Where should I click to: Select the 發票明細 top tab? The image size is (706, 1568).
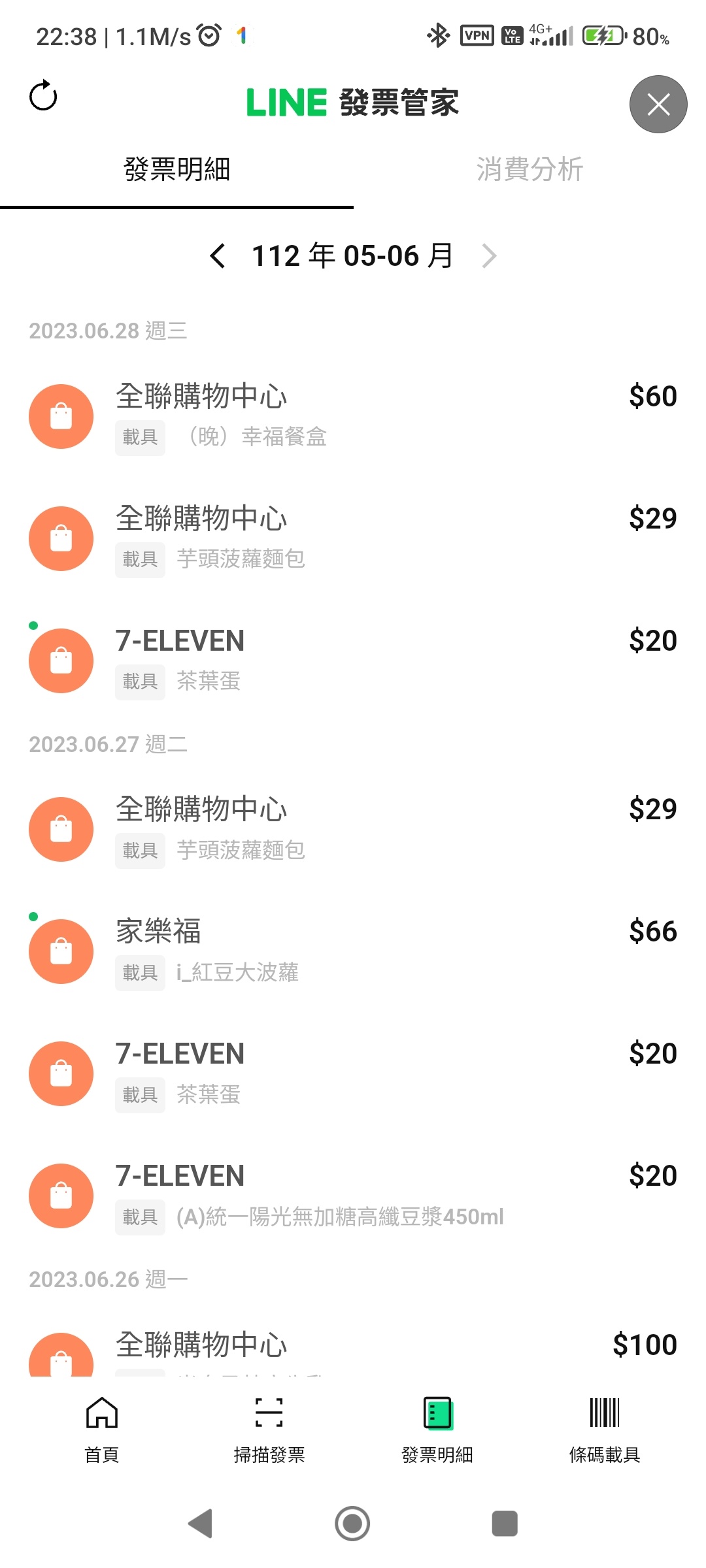pyautogui.click(x=176, y=170)
